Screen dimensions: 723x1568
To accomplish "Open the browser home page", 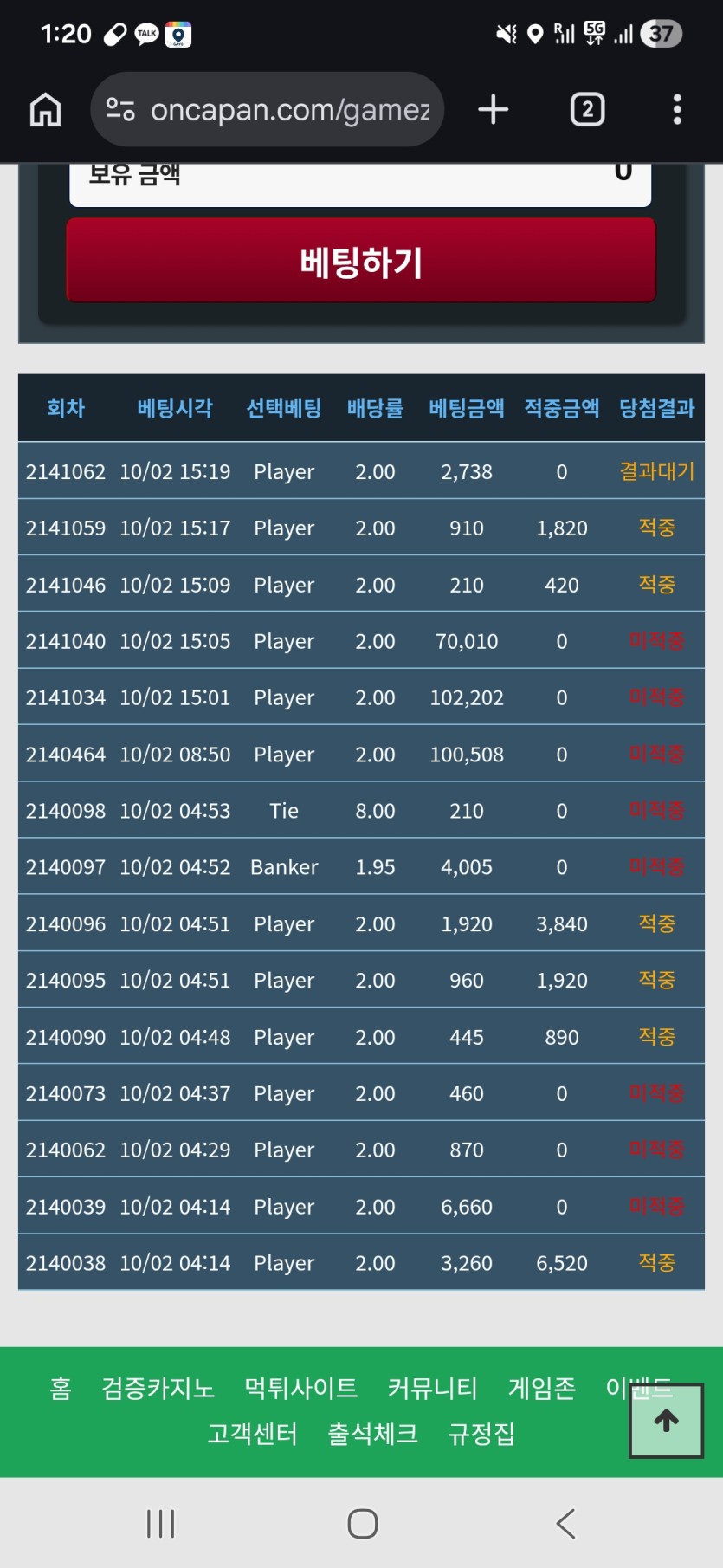I will [45, 110].
